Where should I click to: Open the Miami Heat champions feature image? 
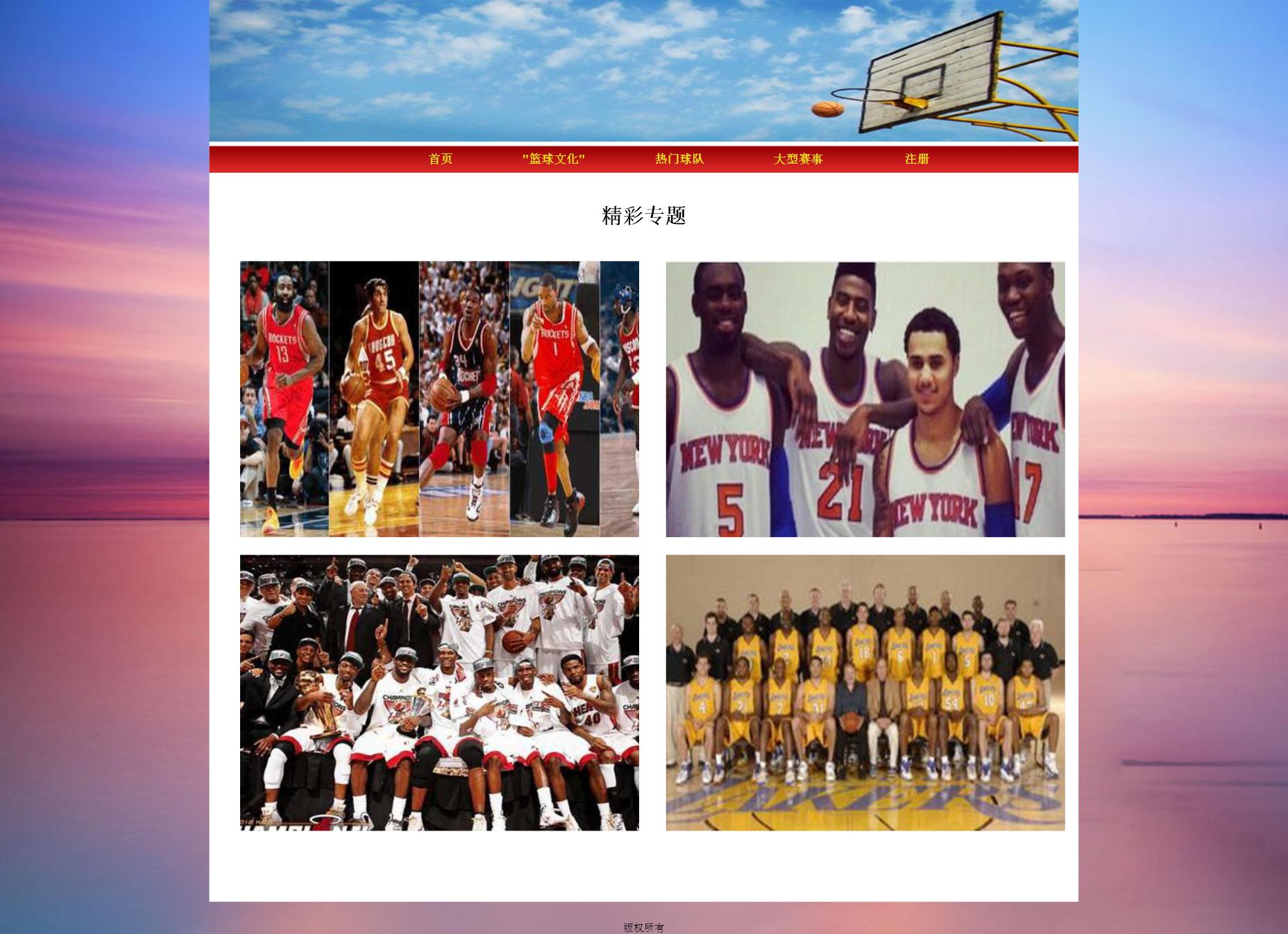439,693
